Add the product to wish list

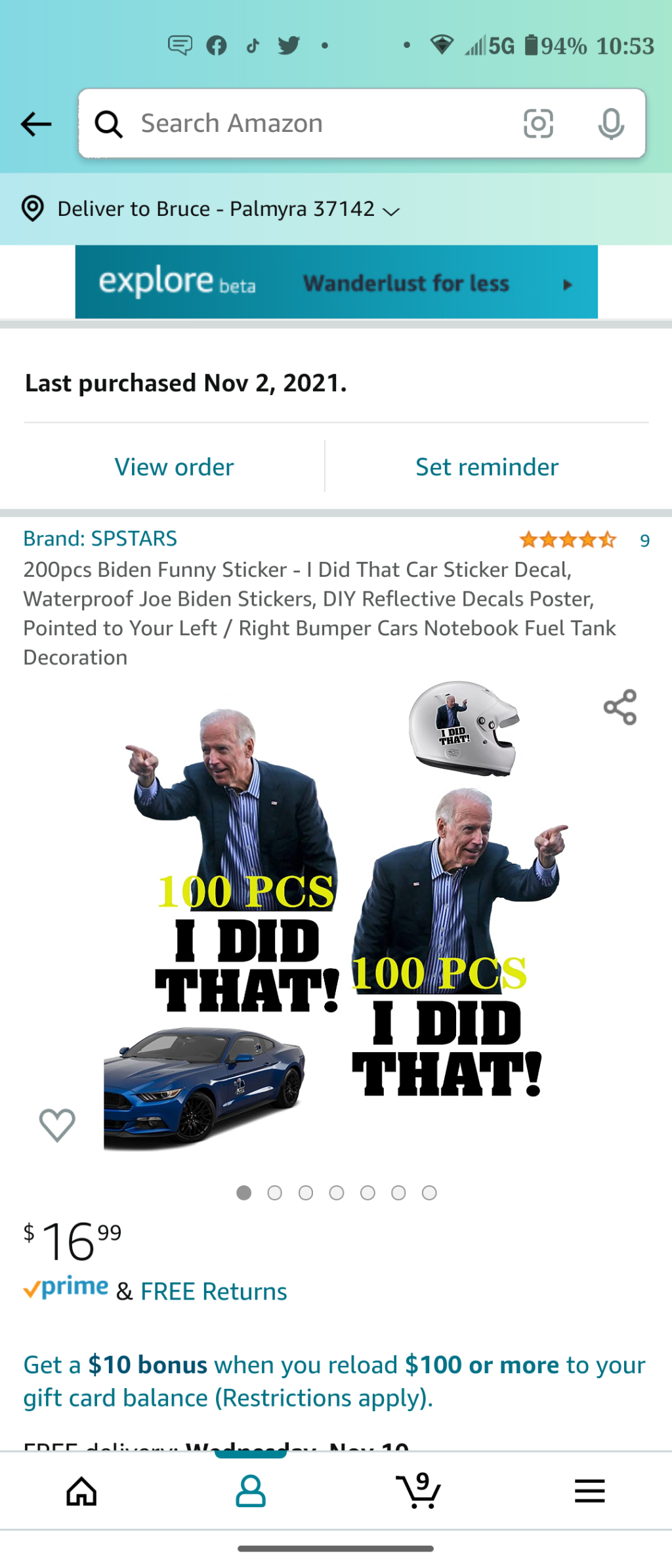point(57,1124)
